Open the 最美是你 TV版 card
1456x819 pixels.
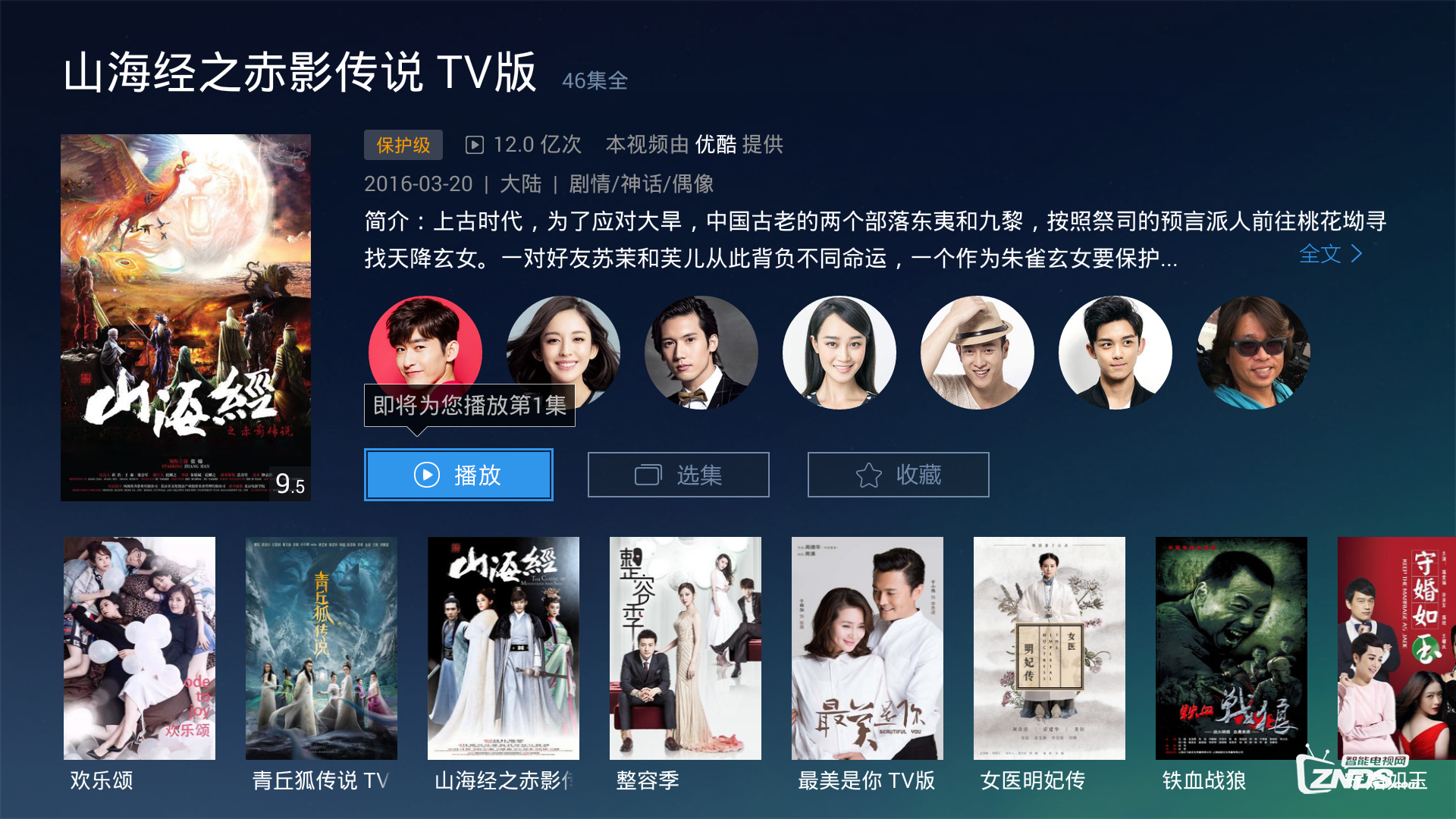pyautogui.click(x=868, y=648)
